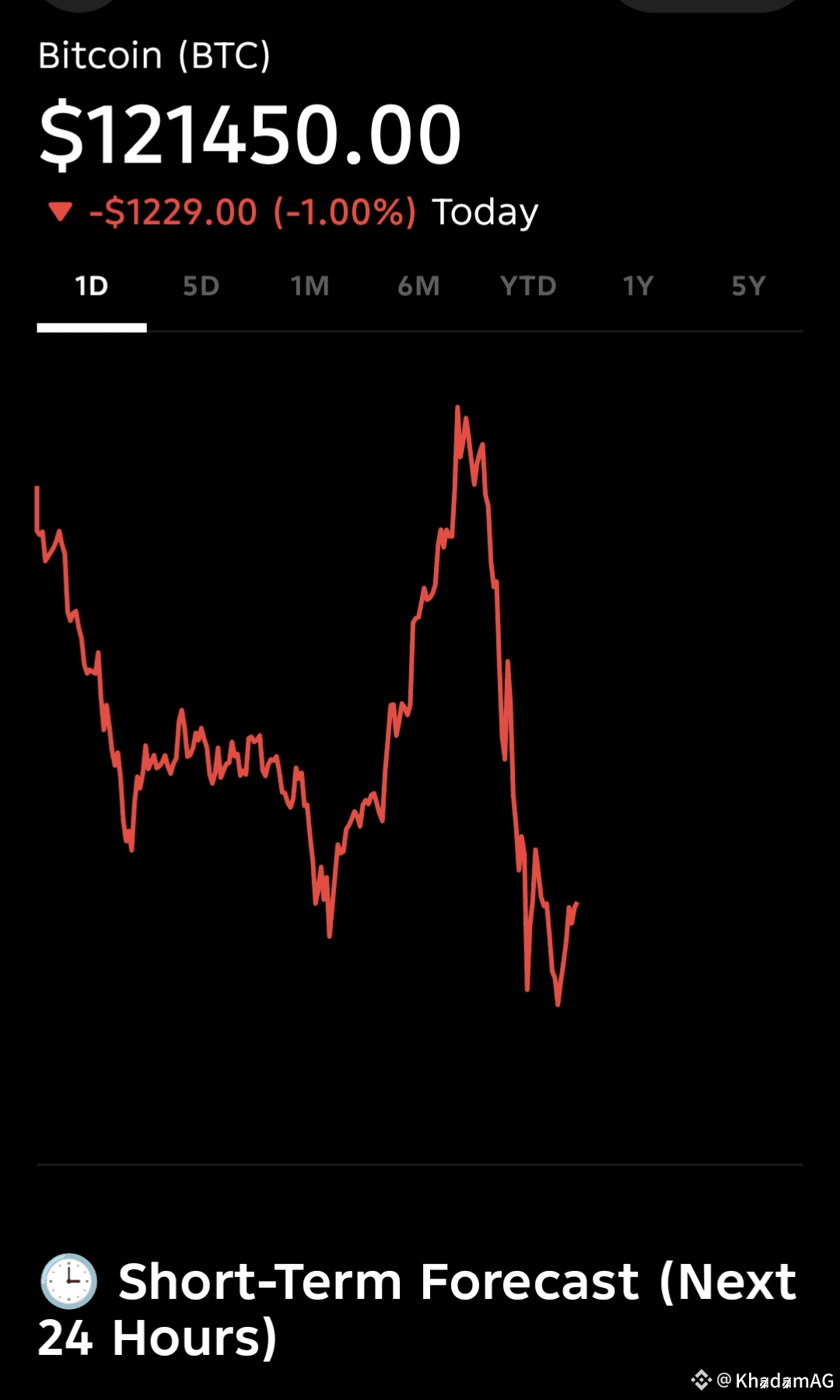Select the 1D chart range
This screenshot has height=1400, width=840.
92,286
